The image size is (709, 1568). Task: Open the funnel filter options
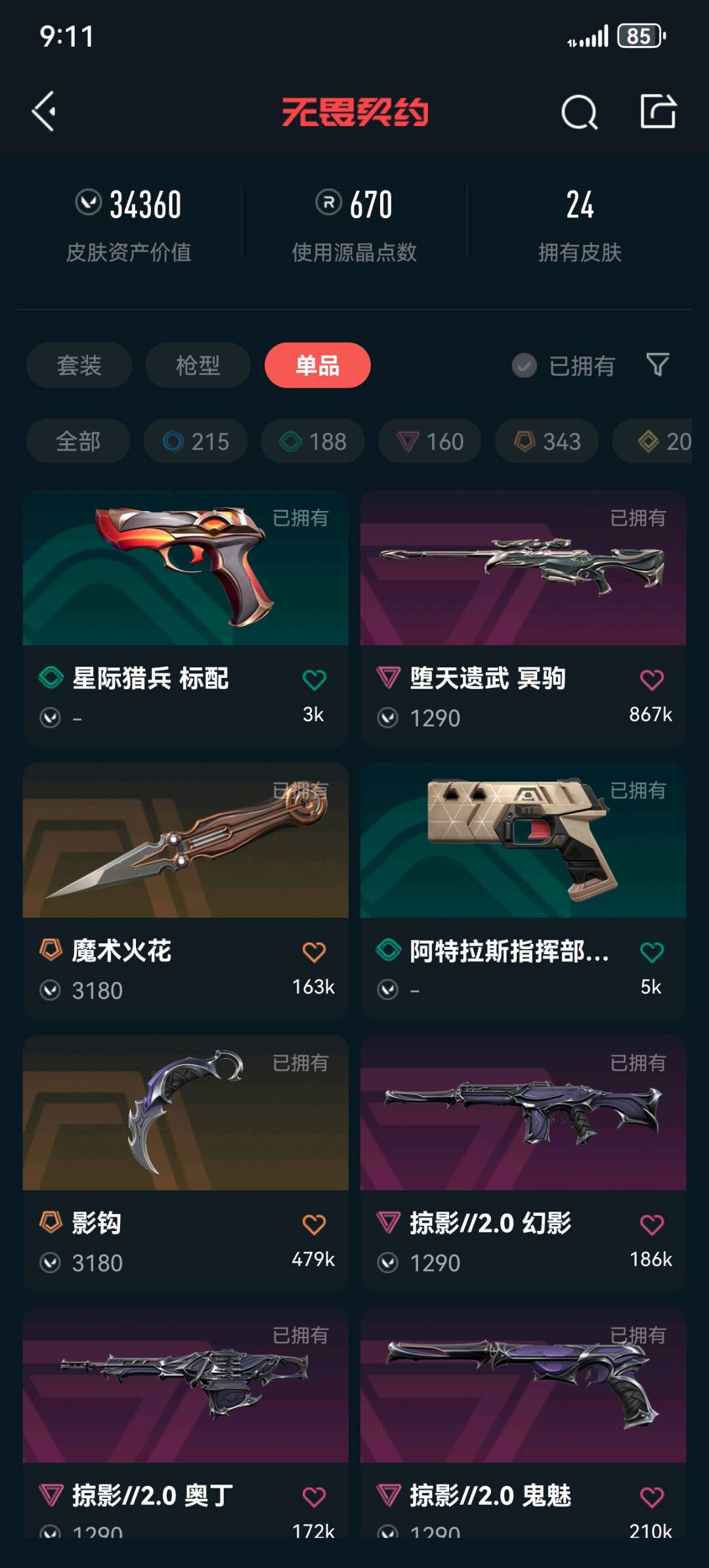pyautogui.click(x=657, y=365)
